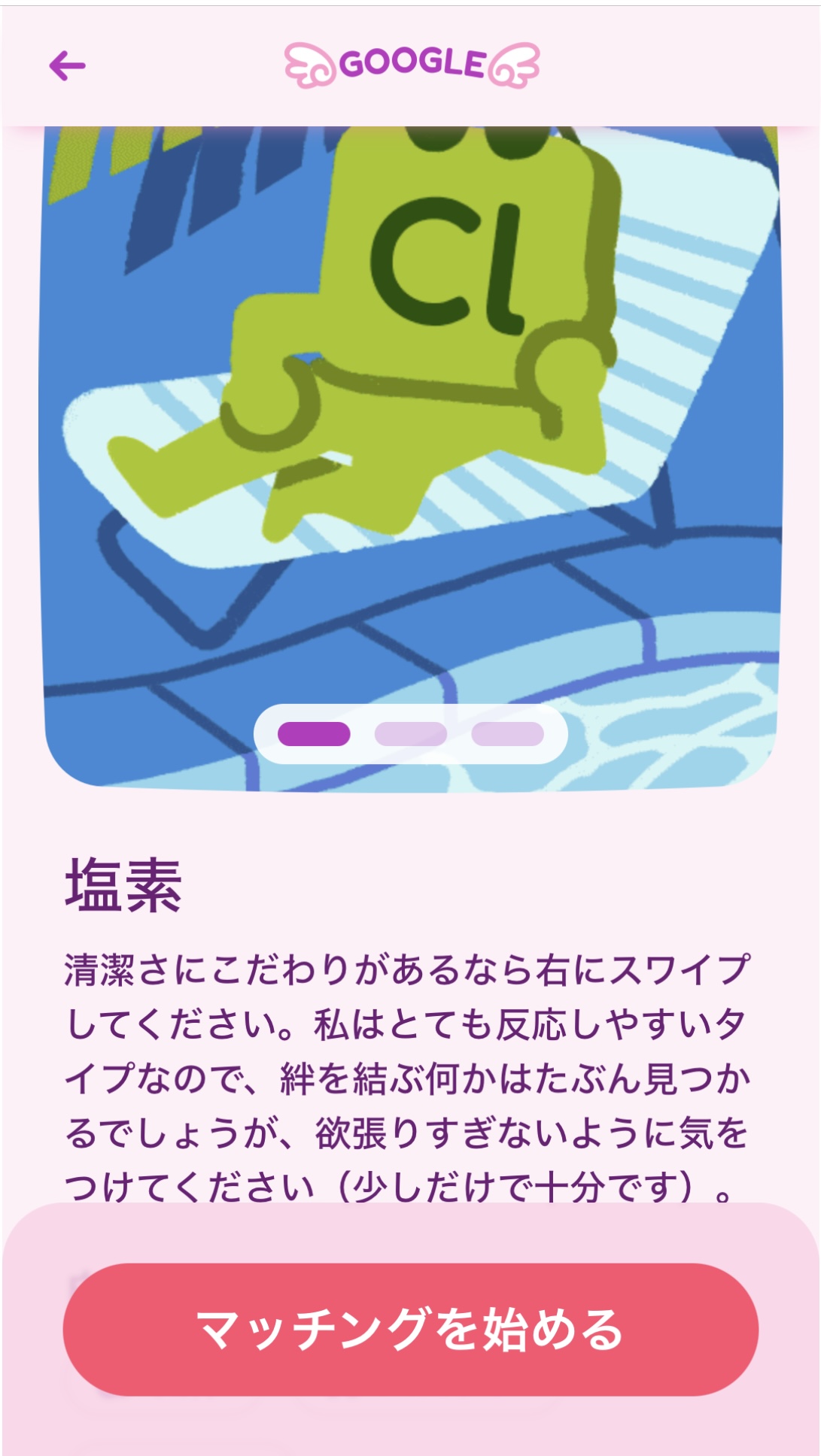Select the third carousel page indicator

point(507,734)
